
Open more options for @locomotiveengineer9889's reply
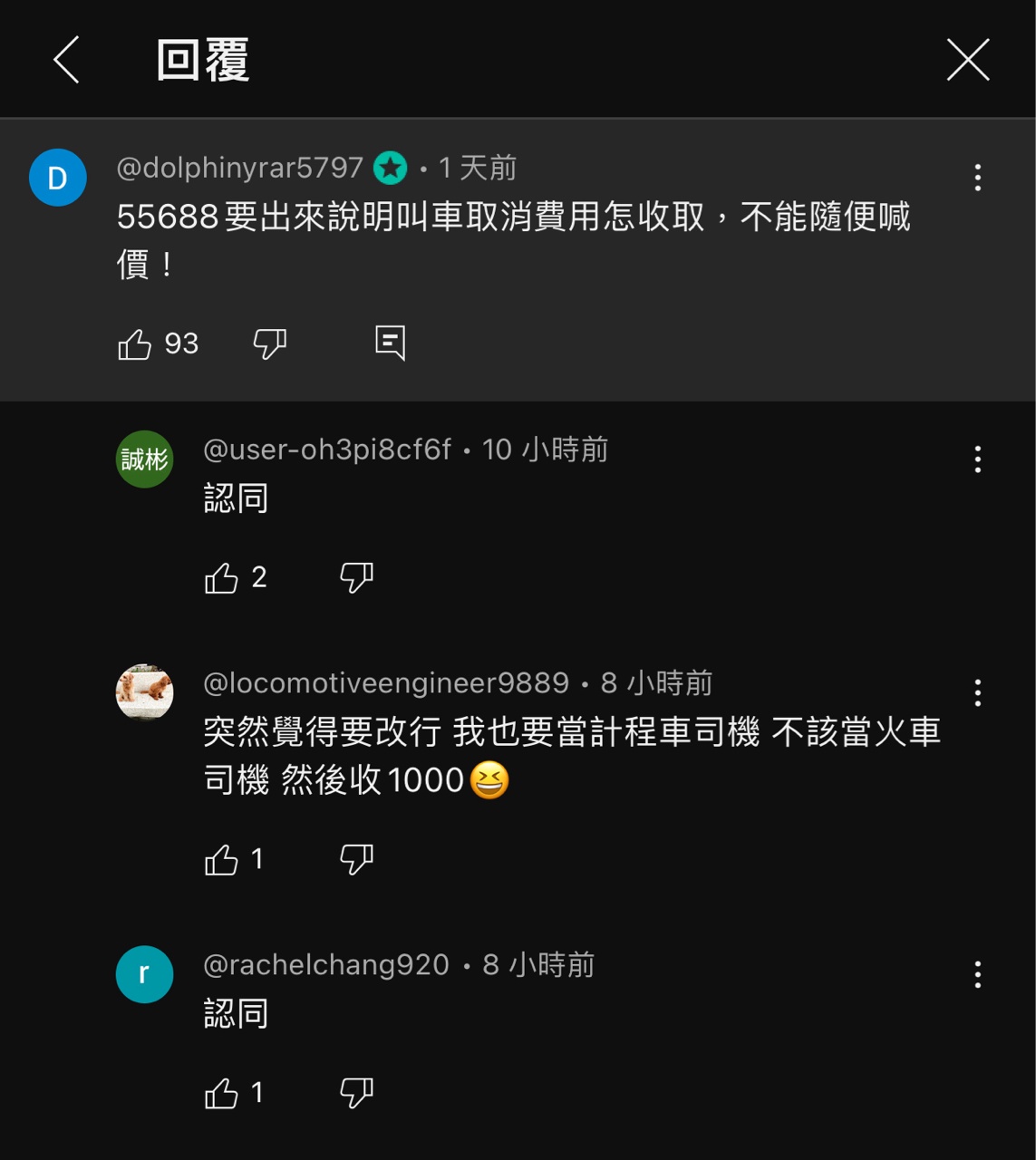pos(977,693)
